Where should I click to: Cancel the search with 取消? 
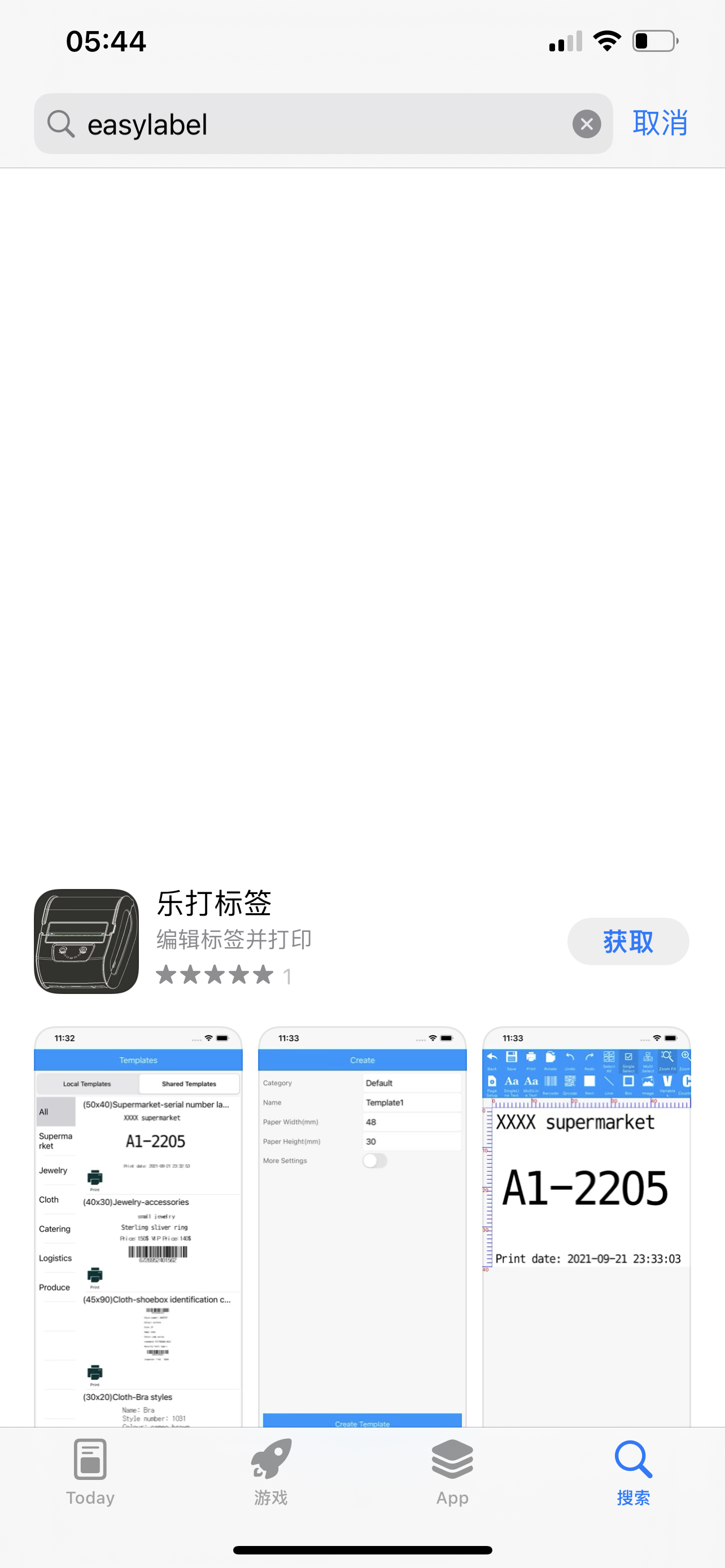click(660, 124)
